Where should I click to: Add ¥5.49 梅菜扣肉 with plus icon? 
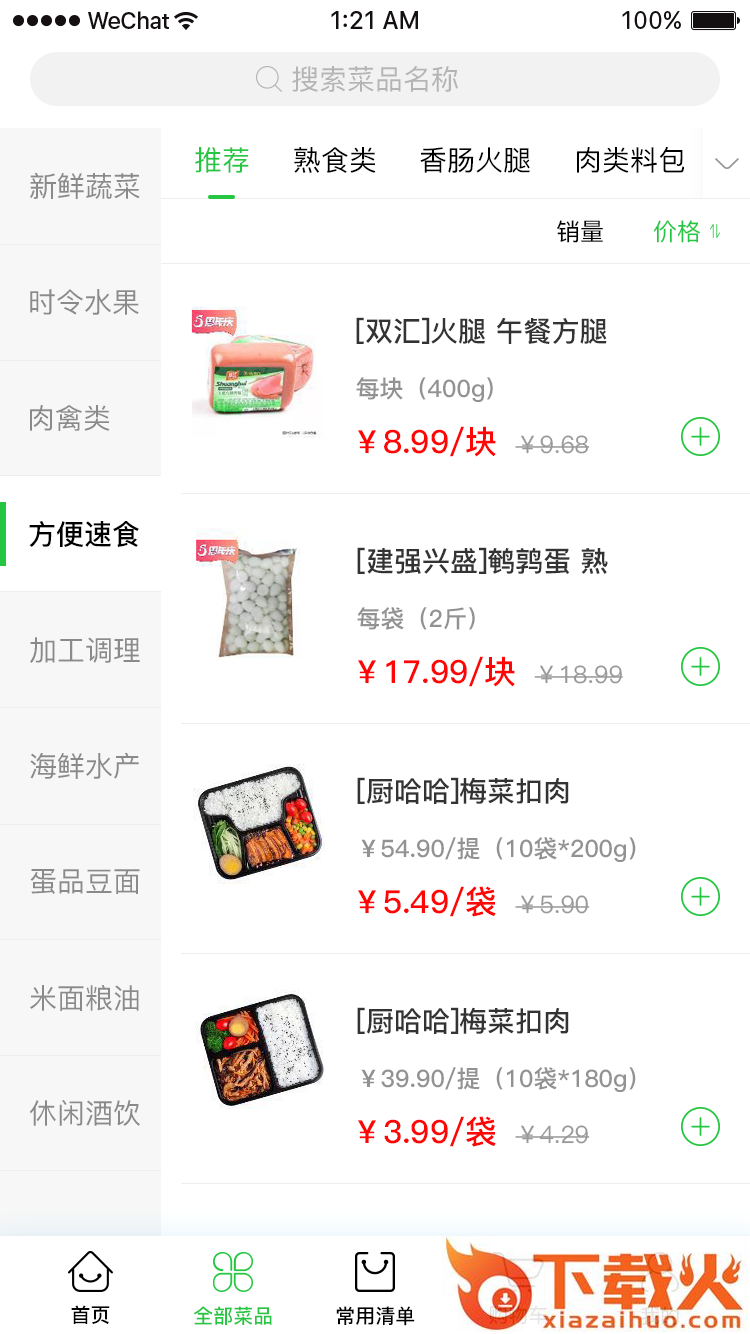699,897
